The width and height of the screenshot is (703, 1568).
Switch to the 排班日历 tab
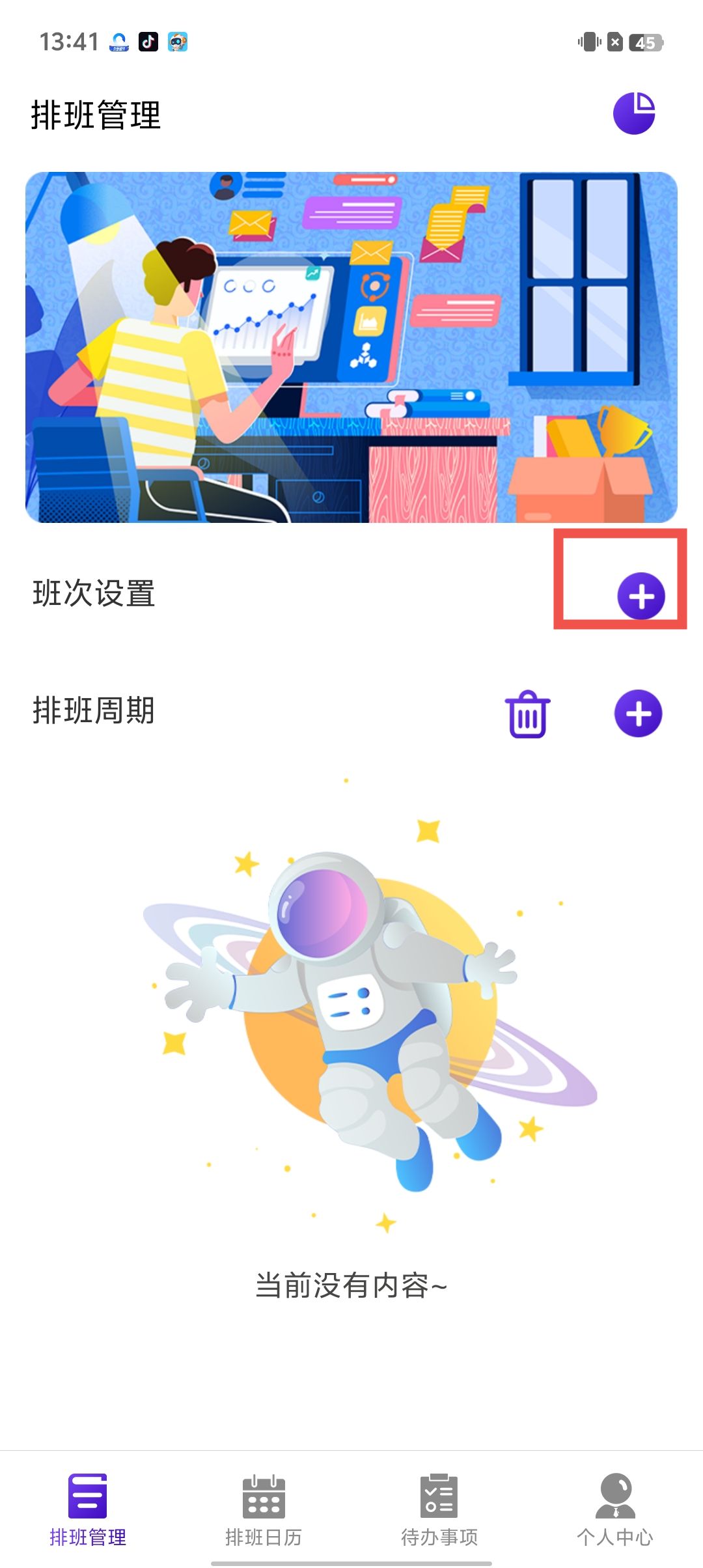264,1511
